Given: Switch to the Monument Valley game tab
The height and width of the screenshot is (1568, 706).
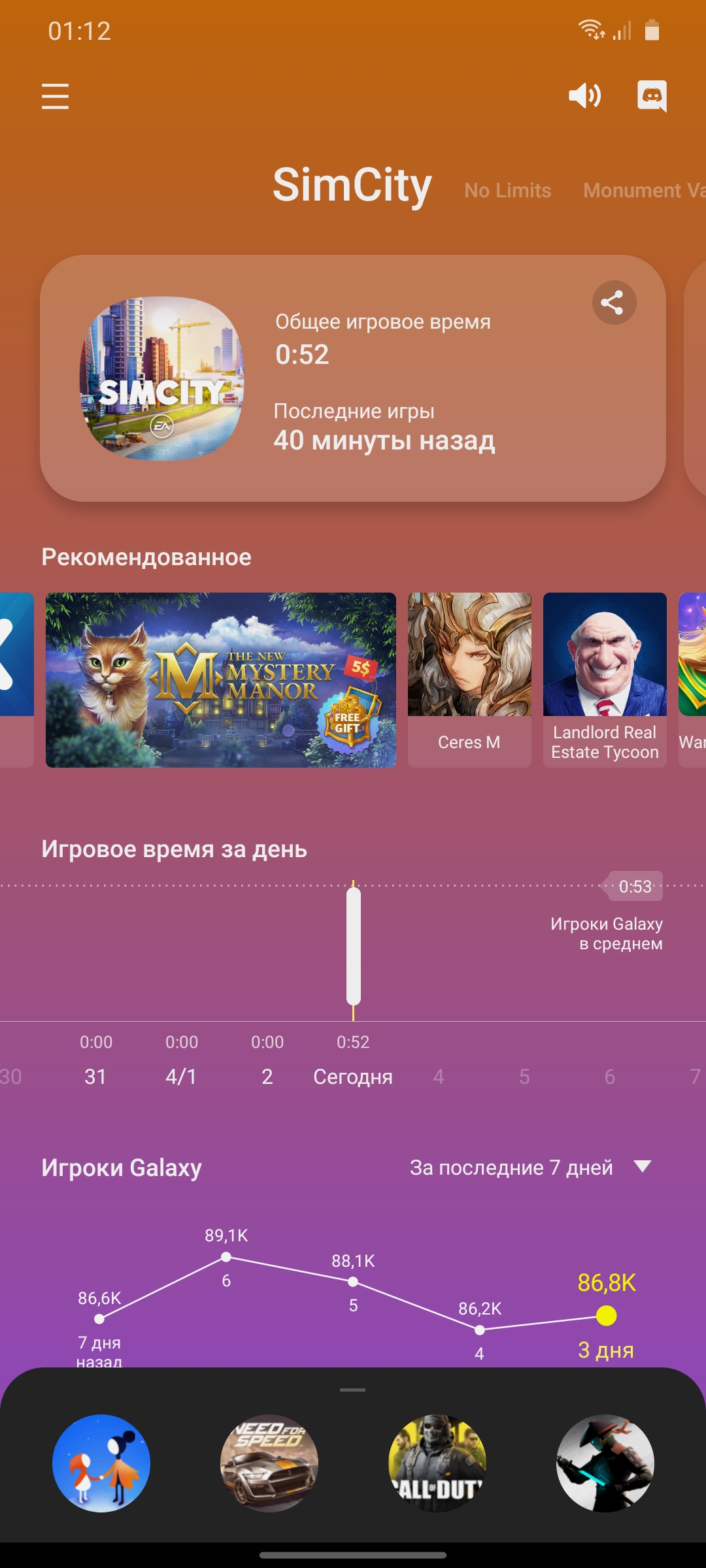Looking at the screenshot, I should click(644, 190).
